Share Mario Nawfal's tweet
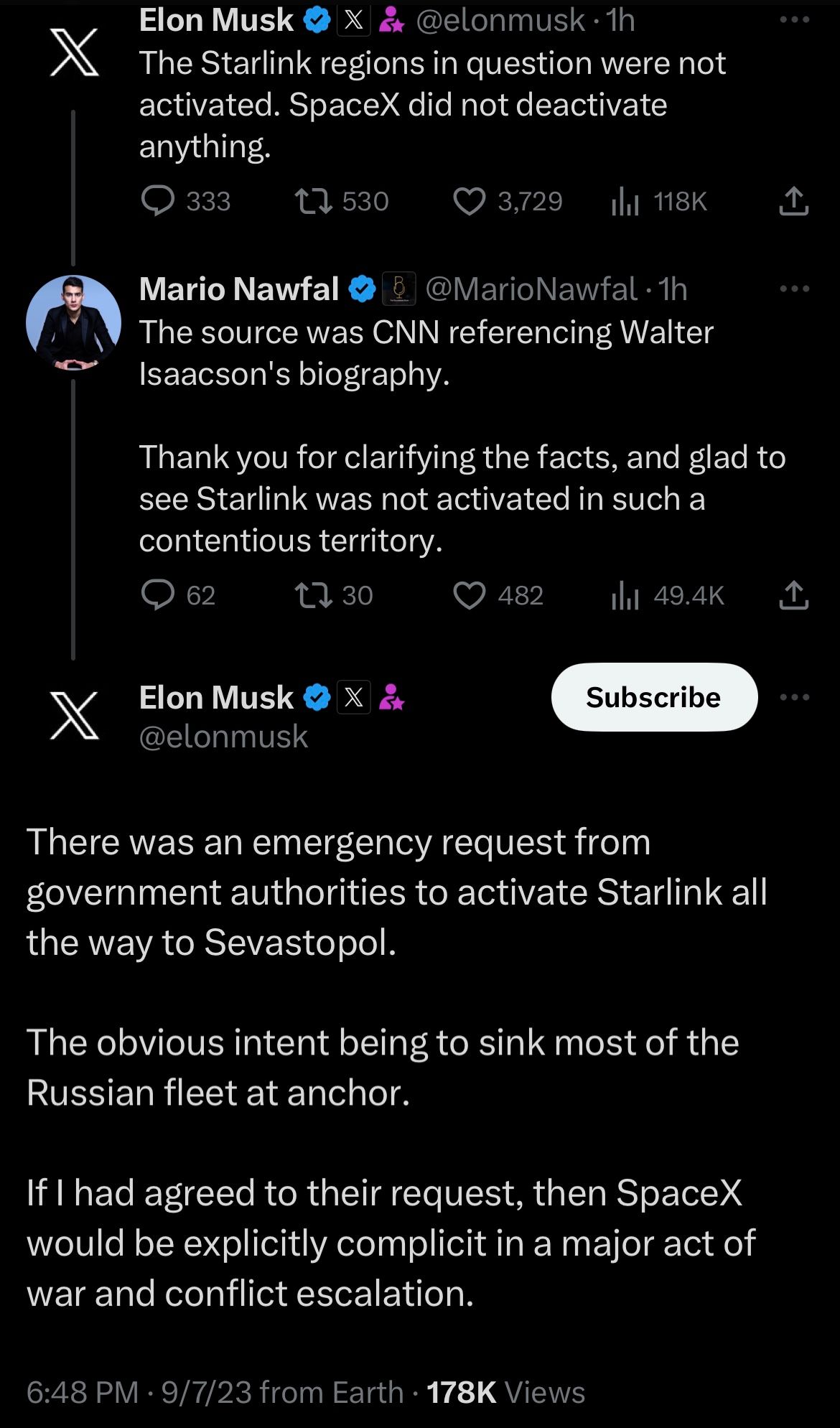 pyautogui.click(x=793, y=595)
